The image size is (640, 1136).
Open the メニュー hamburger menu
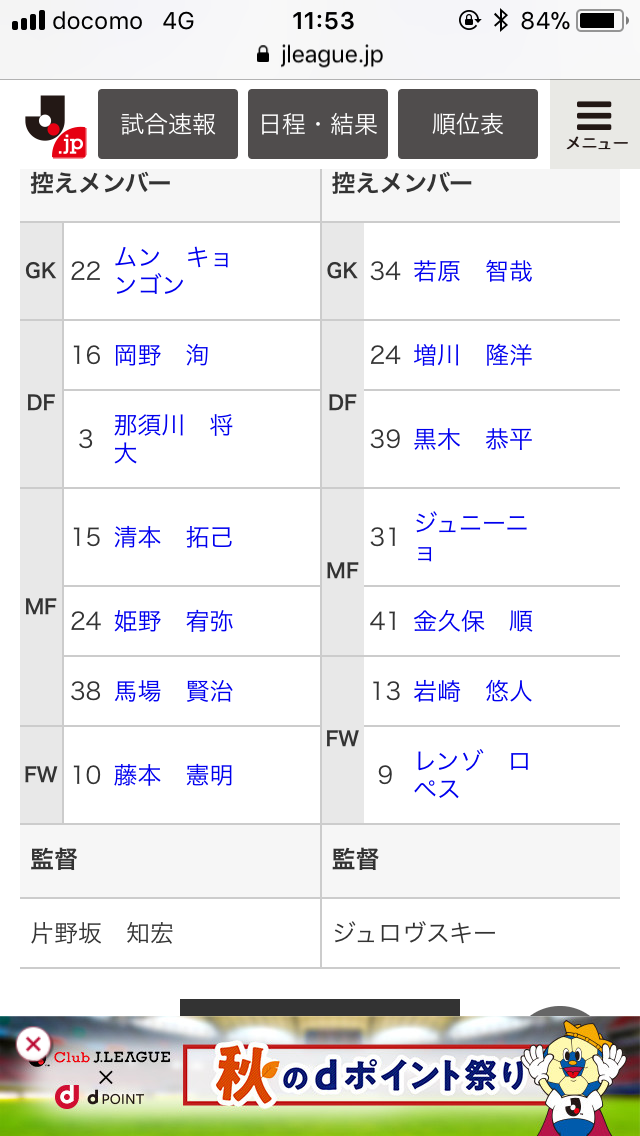(596, 125)
